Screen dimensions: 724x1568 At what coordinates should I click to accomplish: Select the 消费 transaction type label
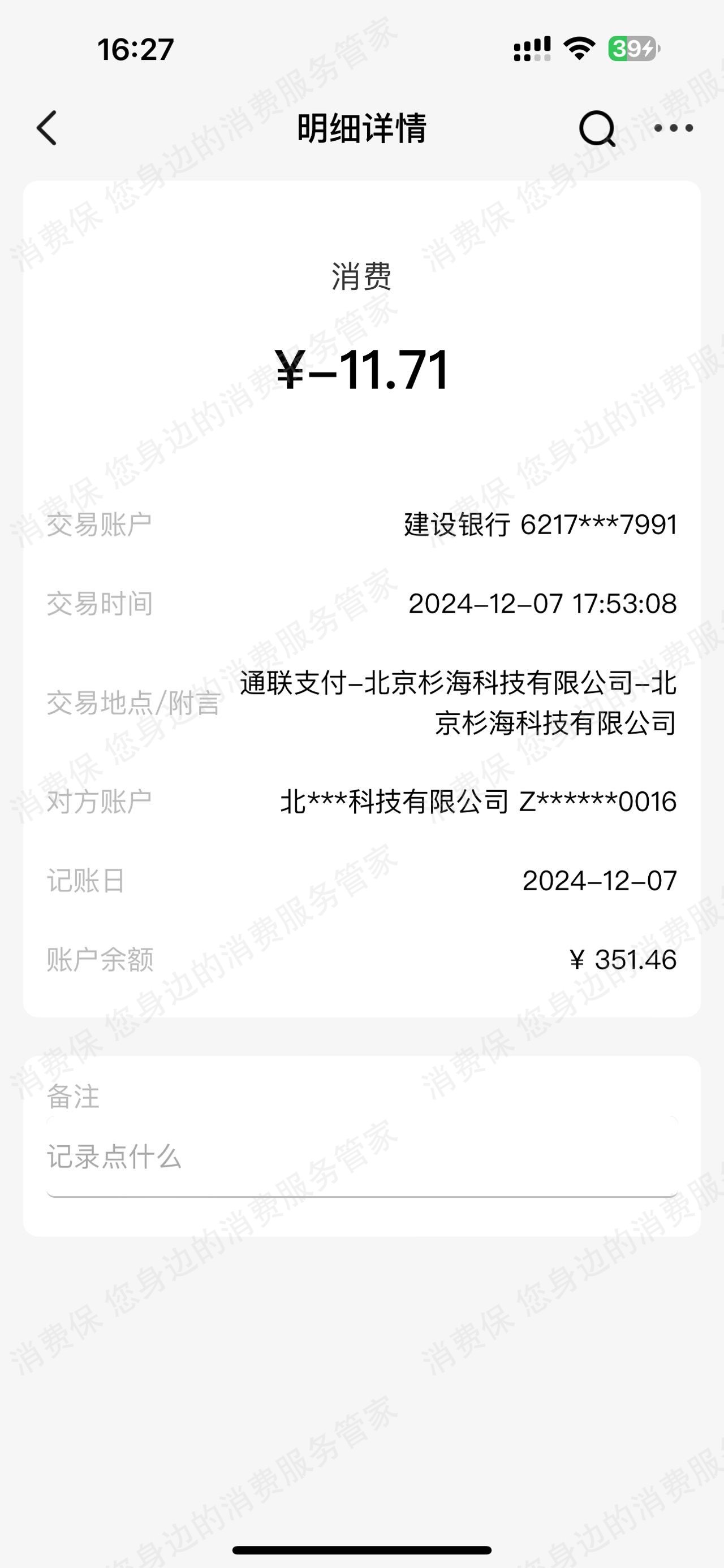361,276
